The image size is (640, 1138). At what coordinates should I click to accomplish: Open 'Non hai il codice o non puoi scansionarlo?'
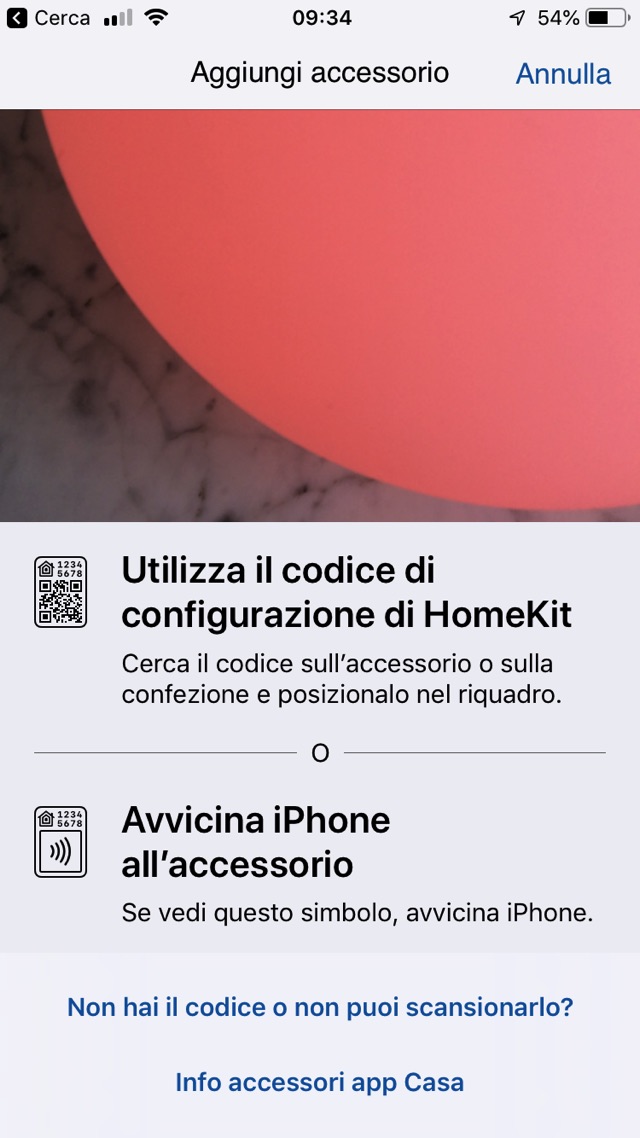(x=320, y=1006)
